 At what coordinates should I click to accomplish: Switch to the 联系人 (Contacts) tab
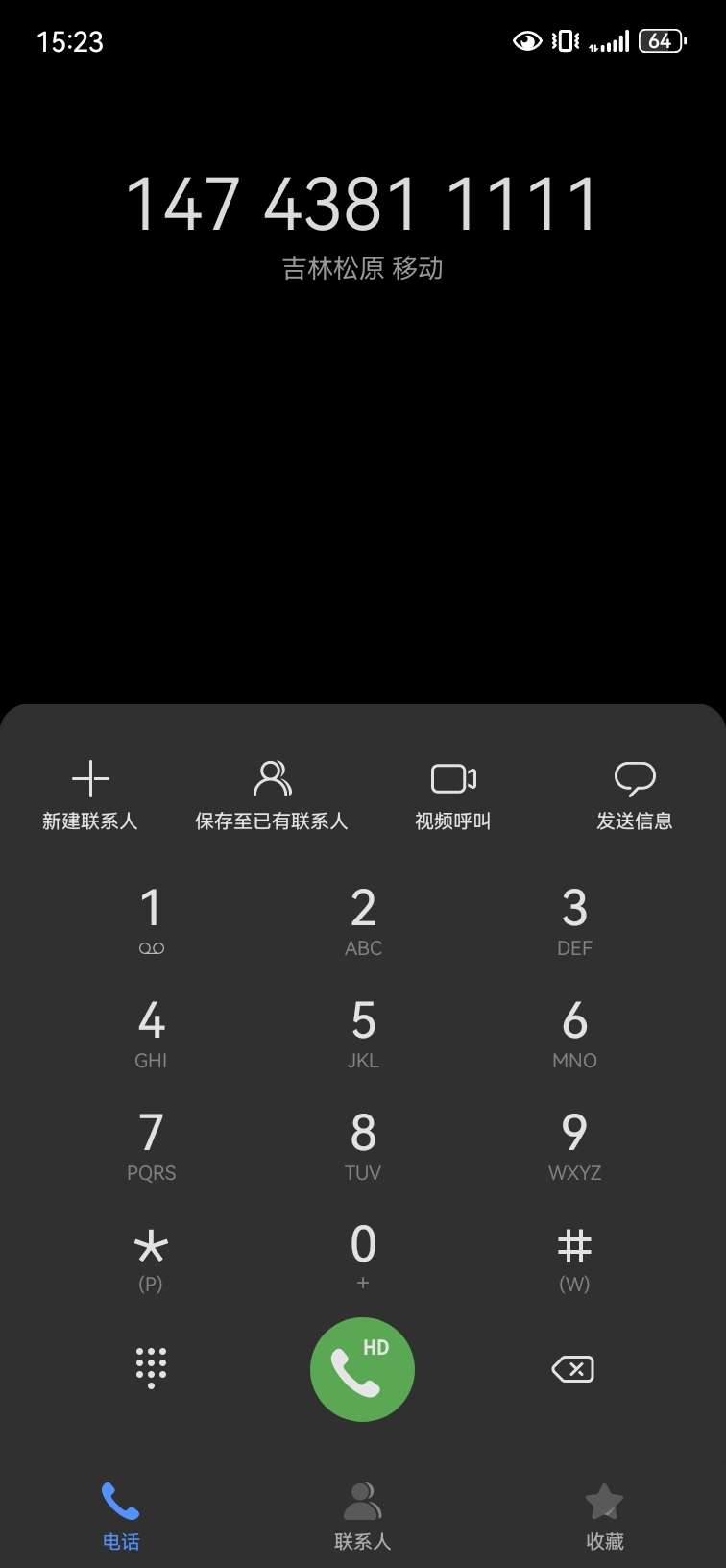362,1516
